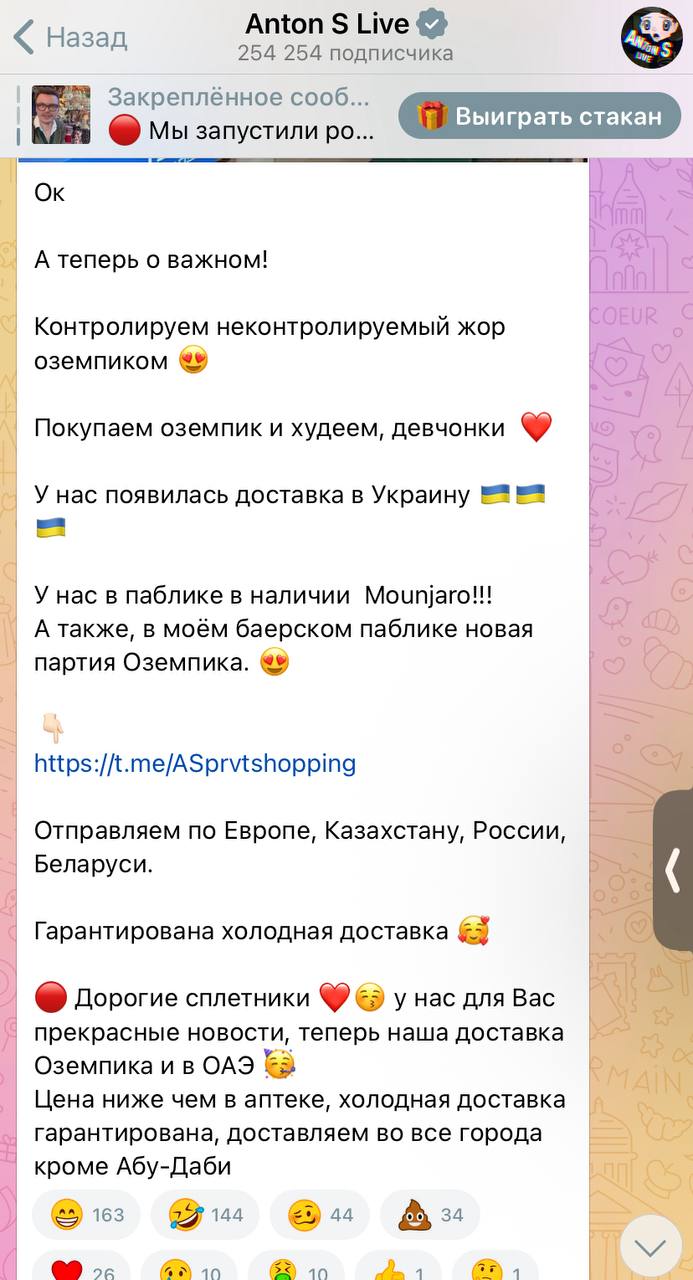Add the poop reaction showing 34
This screenshot has width=693, height=1280.
coord(430,1215)
